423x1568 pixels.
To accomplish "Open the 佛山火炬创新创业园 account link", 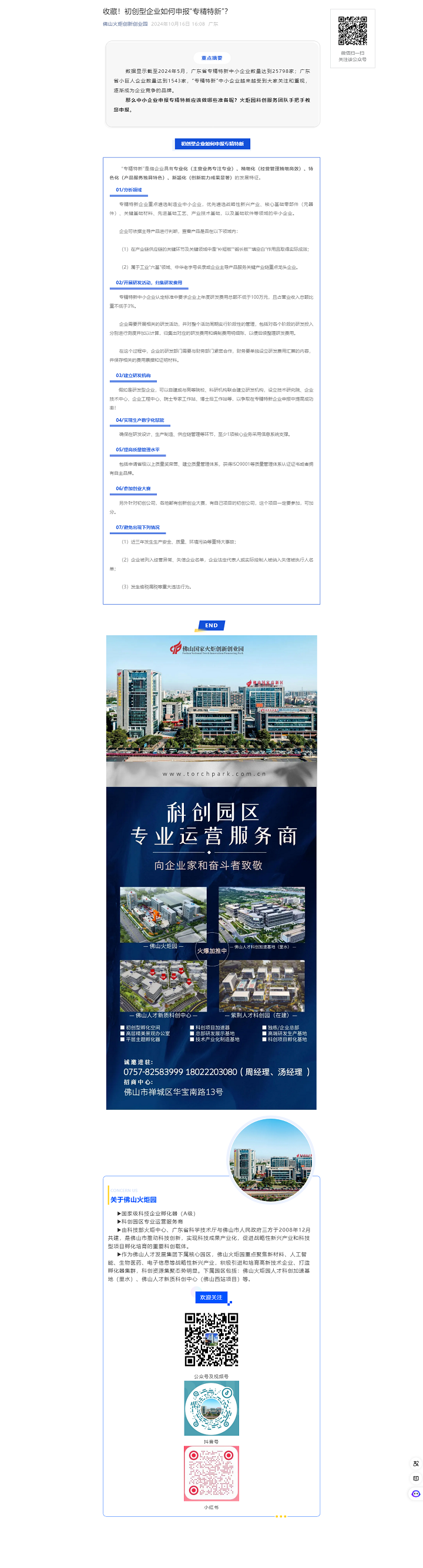I will (x=125, y=24).
